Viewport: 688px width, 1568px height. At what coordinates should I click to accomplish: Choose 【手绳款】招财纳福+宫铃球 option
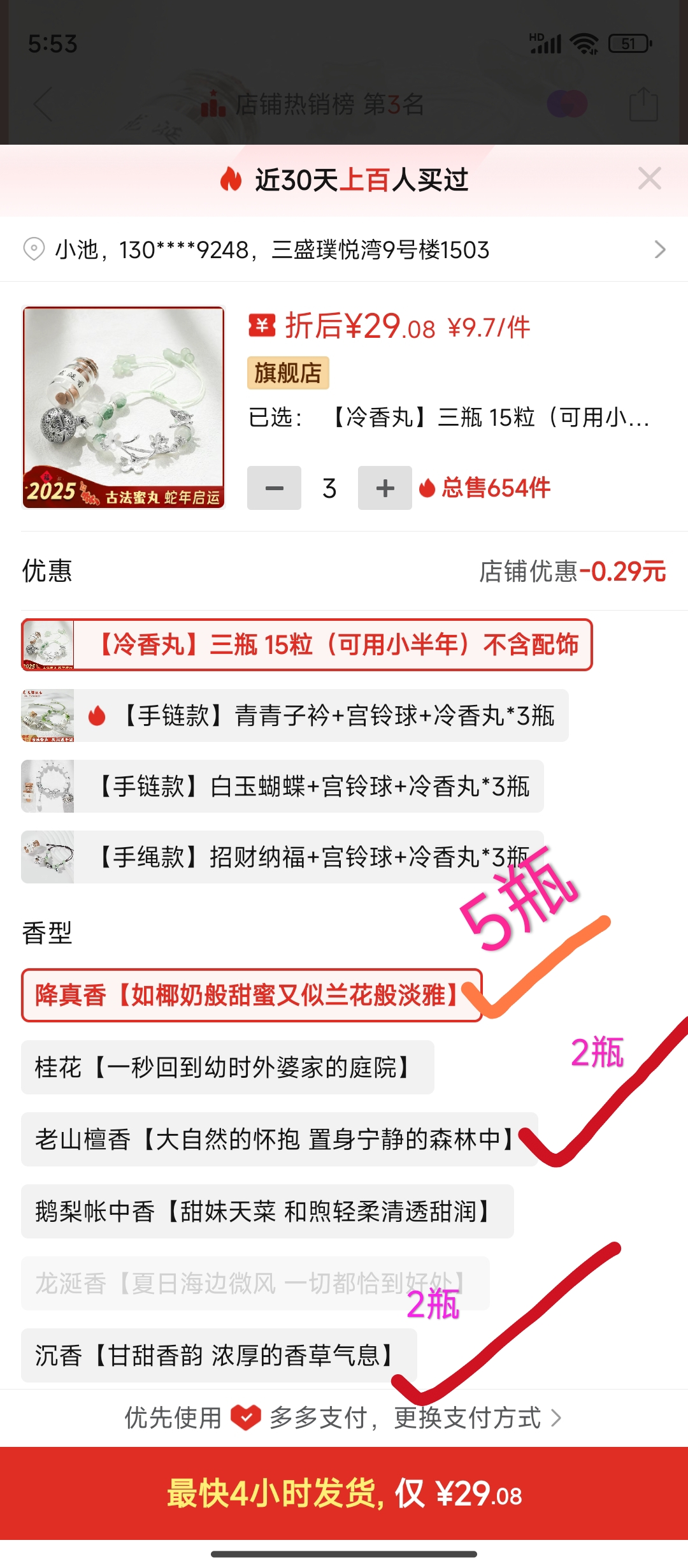pyautogui.click(x=282, y=857)
